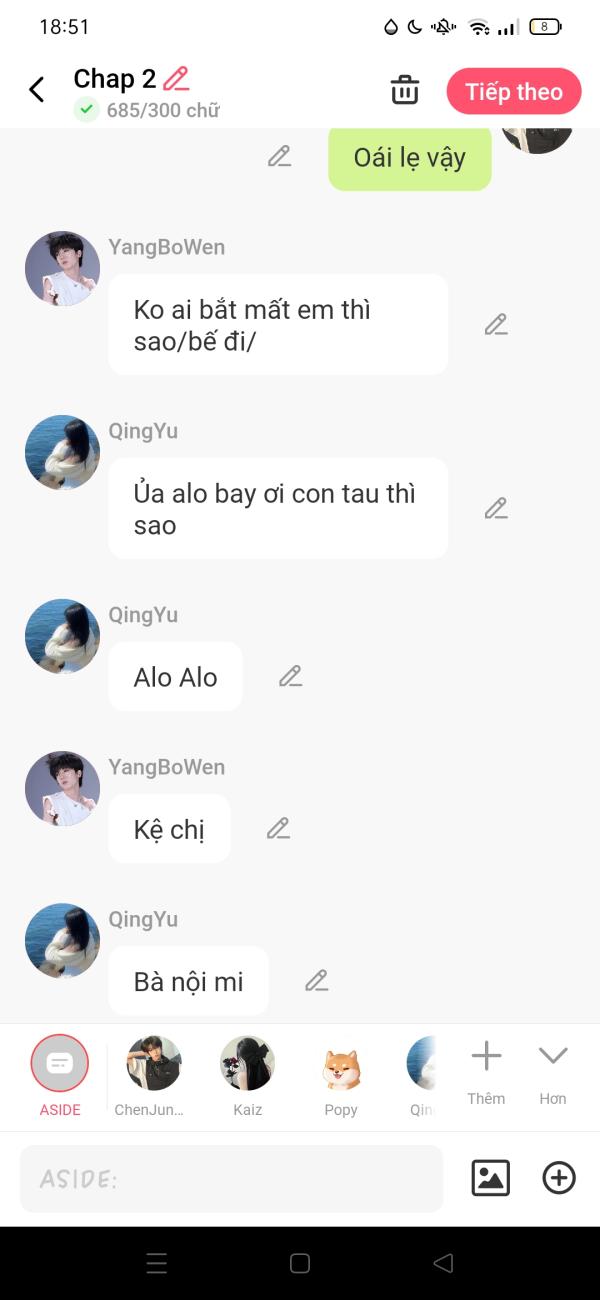Edit the "Alo Alo" message
Screen dimensions: 600x1300
point(290,677)
